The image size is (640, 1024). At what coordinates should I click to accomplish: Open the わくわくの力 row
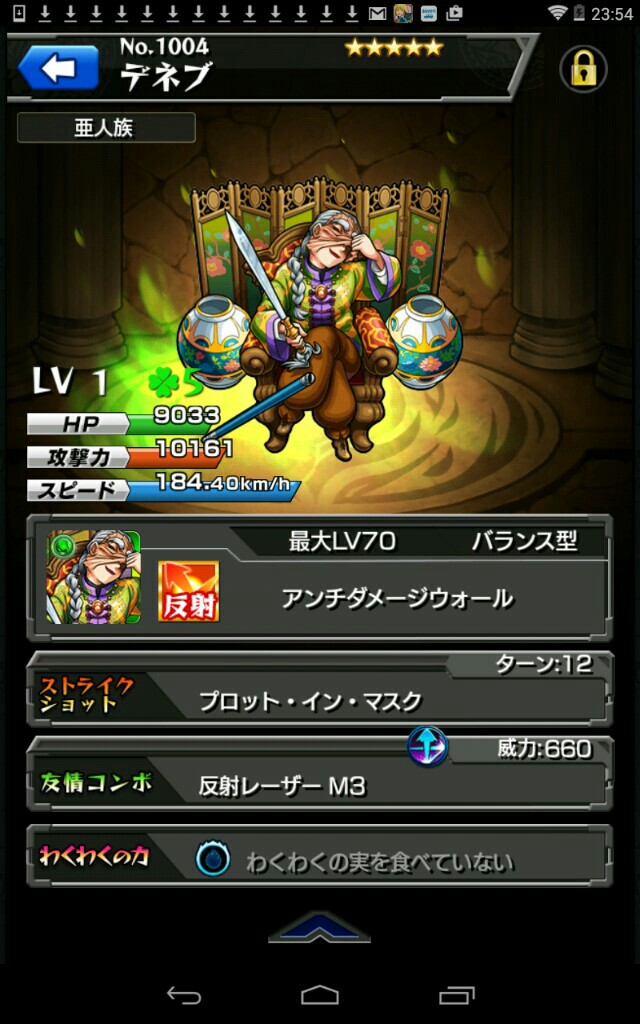319,856
